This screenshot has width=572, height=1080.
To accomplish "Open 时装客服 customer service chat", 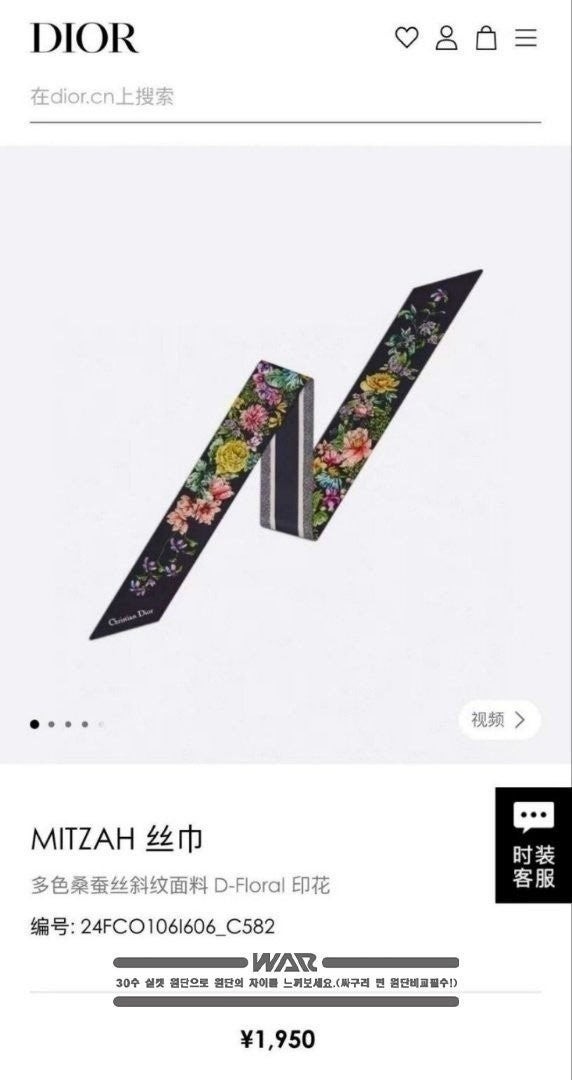I will 533,845.
